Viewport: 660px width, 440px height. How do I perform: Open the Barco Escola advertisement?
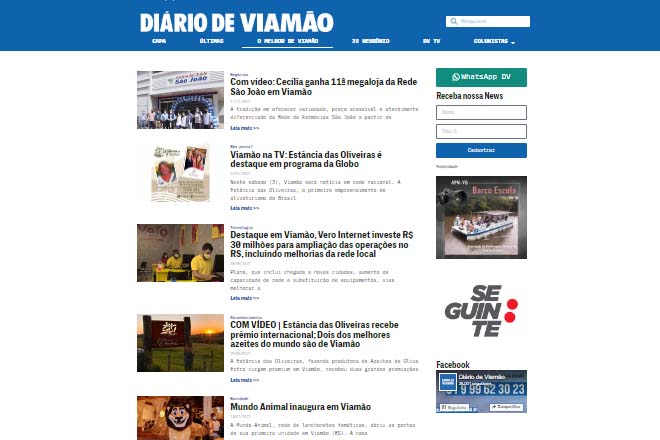coord(481,217)
